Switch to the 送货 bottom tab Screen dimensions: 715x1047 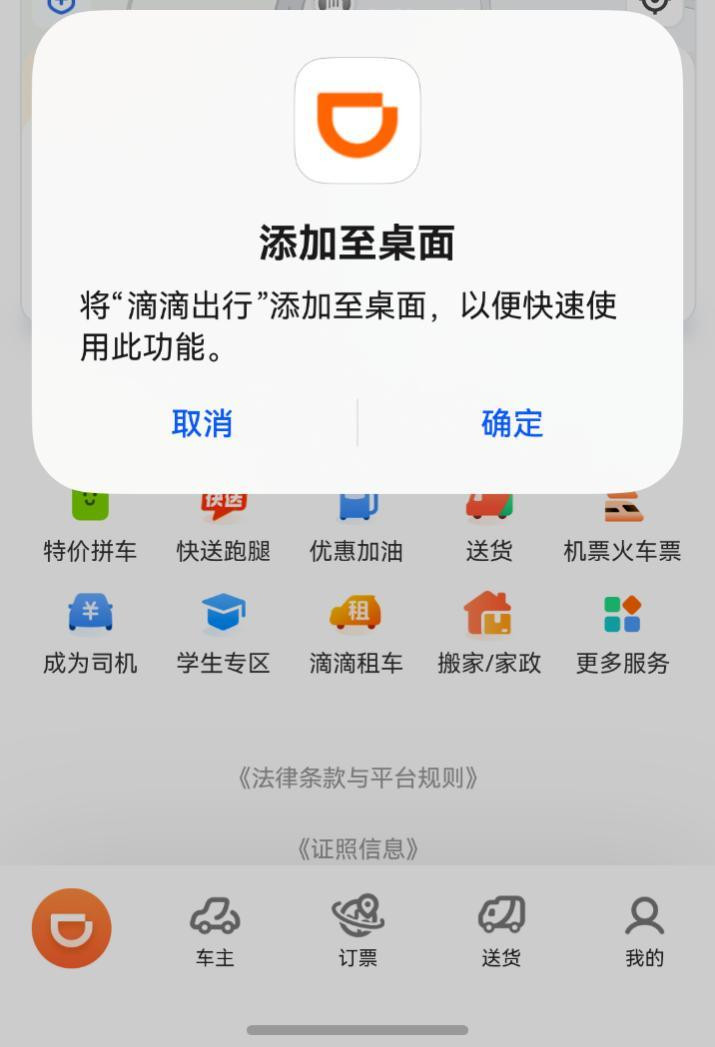pyautogui.click(x=501, y=931)
